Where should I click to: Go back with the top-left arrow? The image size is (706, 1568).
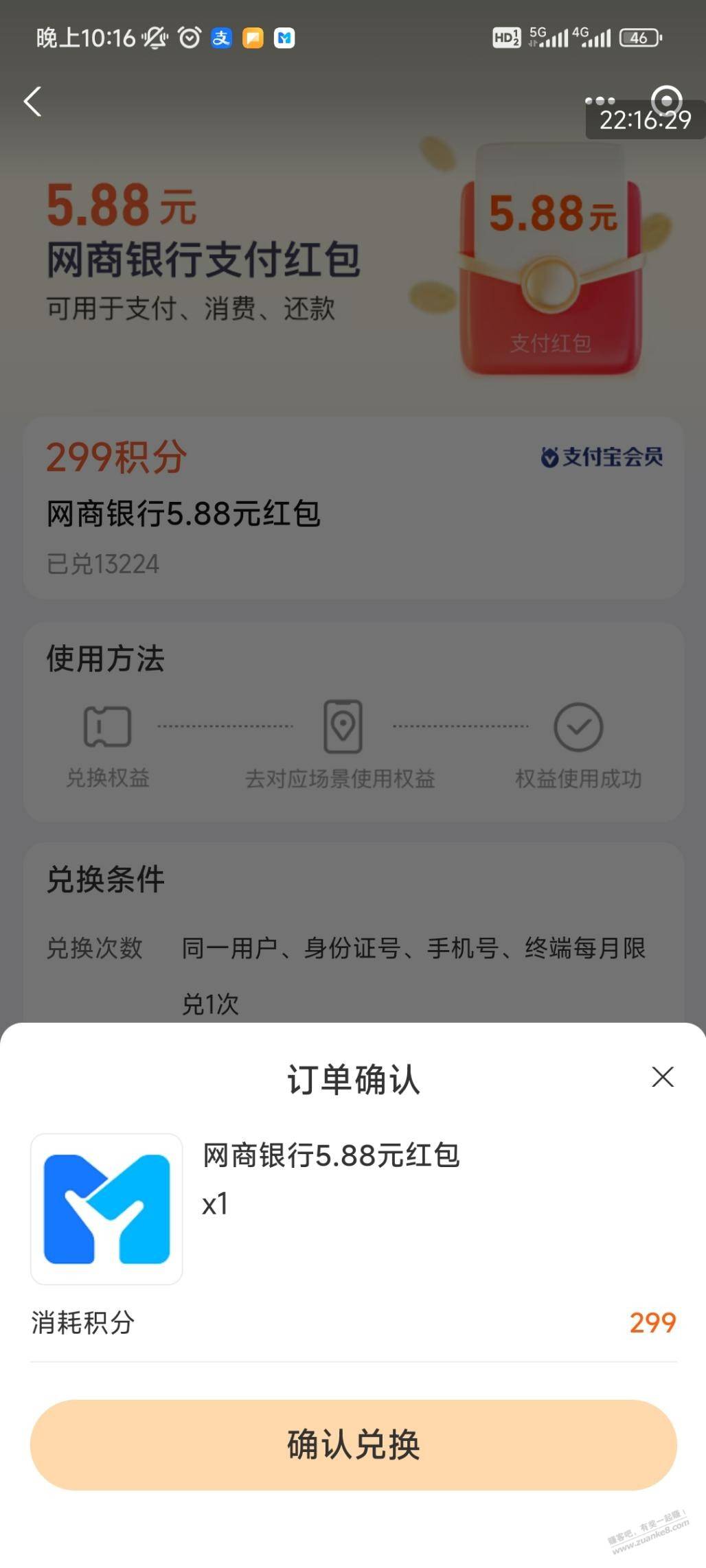click(33, 102)
